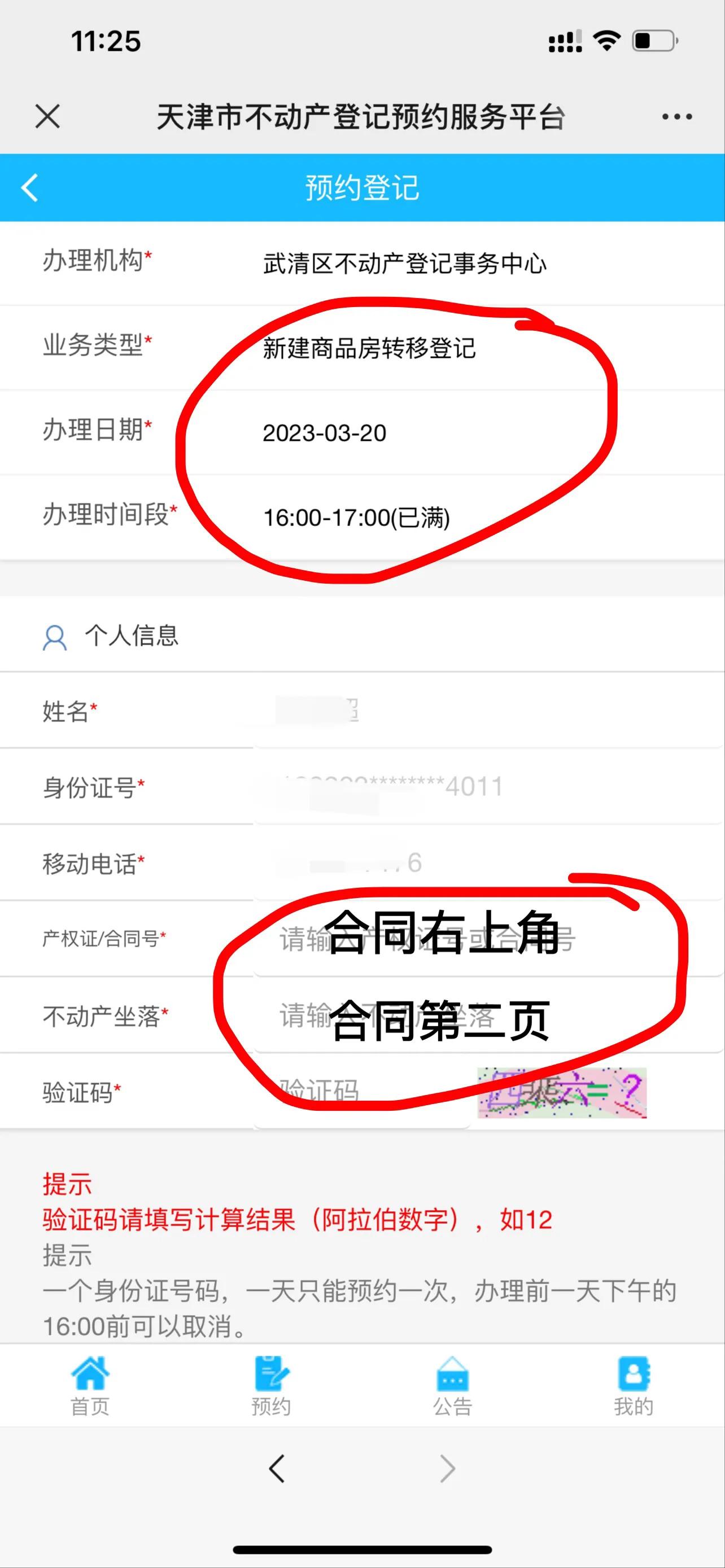Click the captcha arithmetic image to refresh
The width and height of the screenshot is (725, 1568).
coord(561,1092)
